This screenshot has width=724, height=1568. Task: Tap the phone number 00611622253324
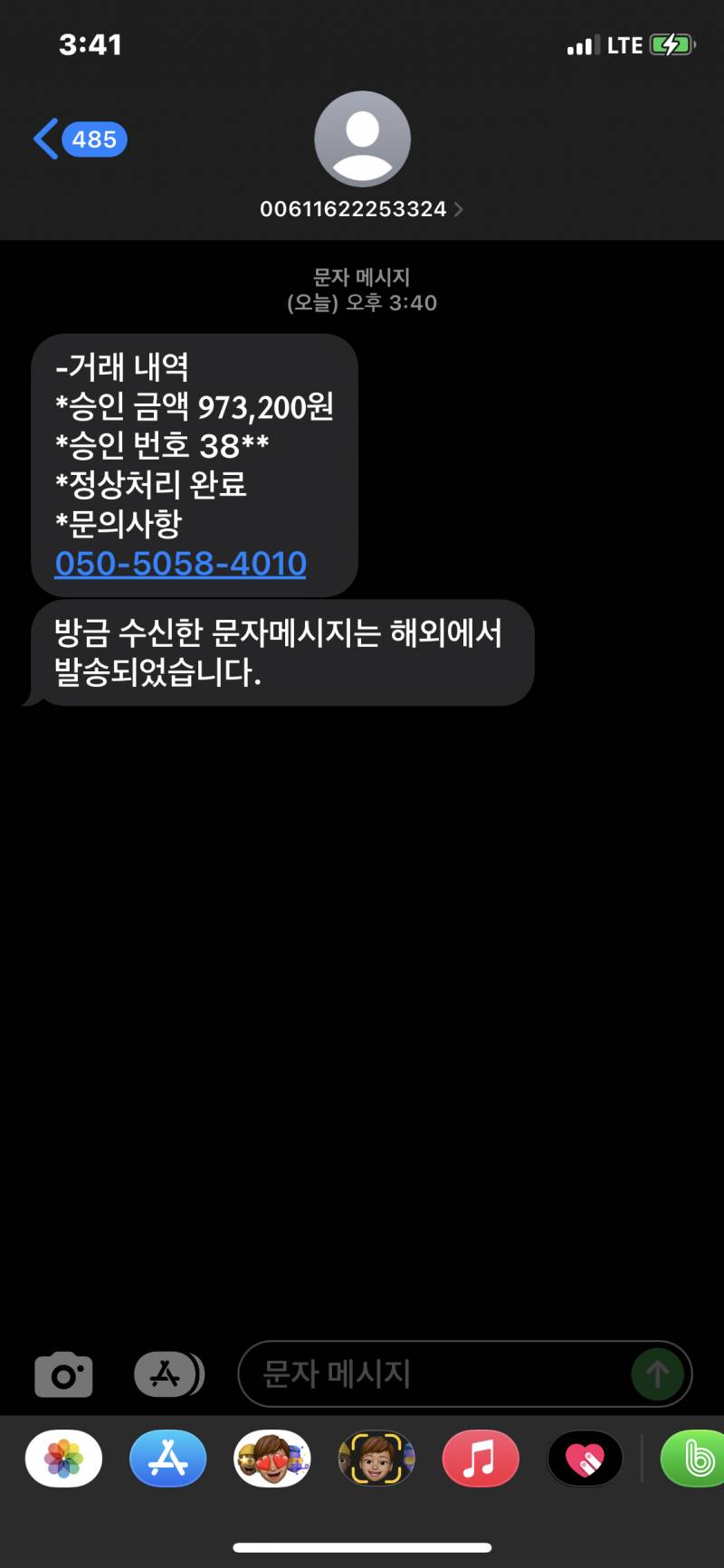coord(351,209)
